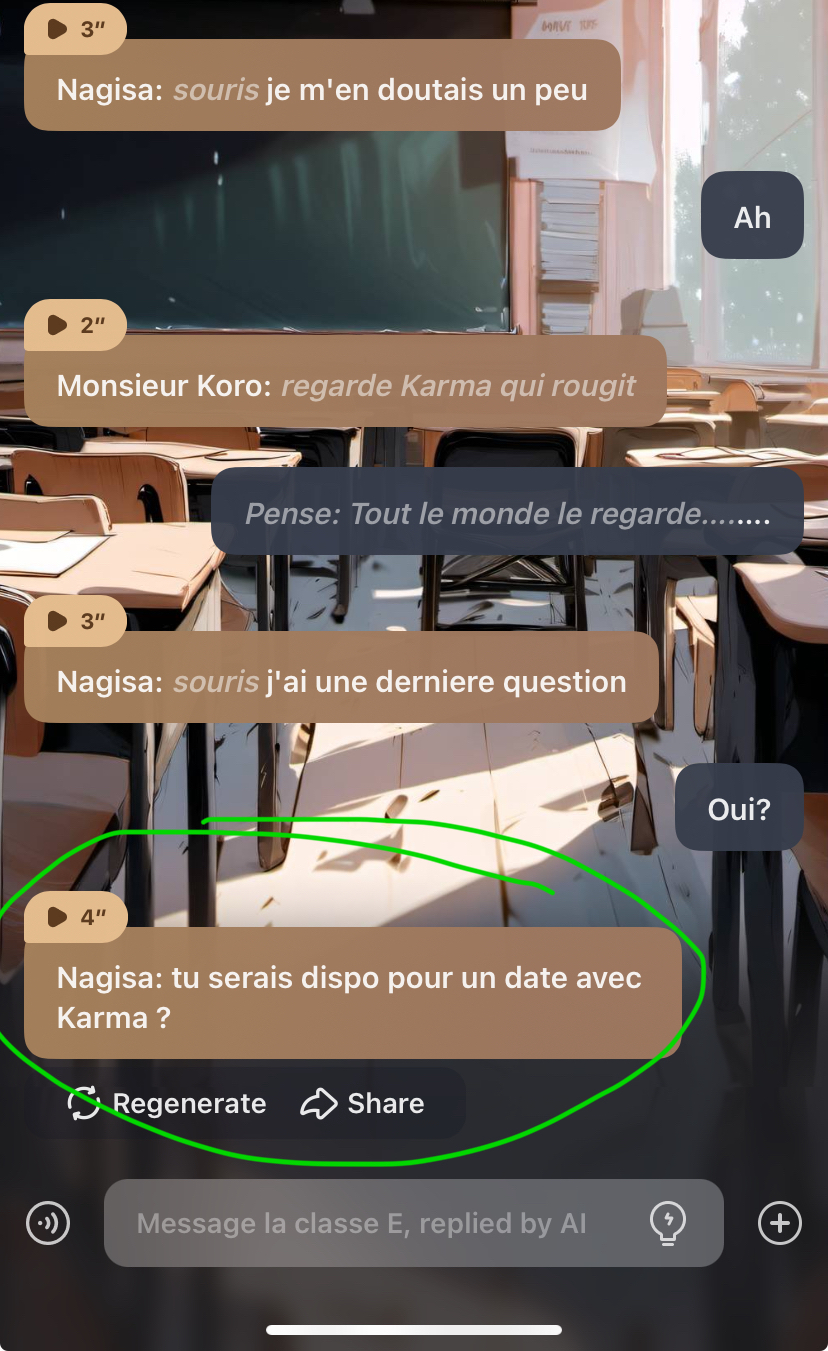Open the plus attachment menu
The image size is (828, 1351).
780,1222
